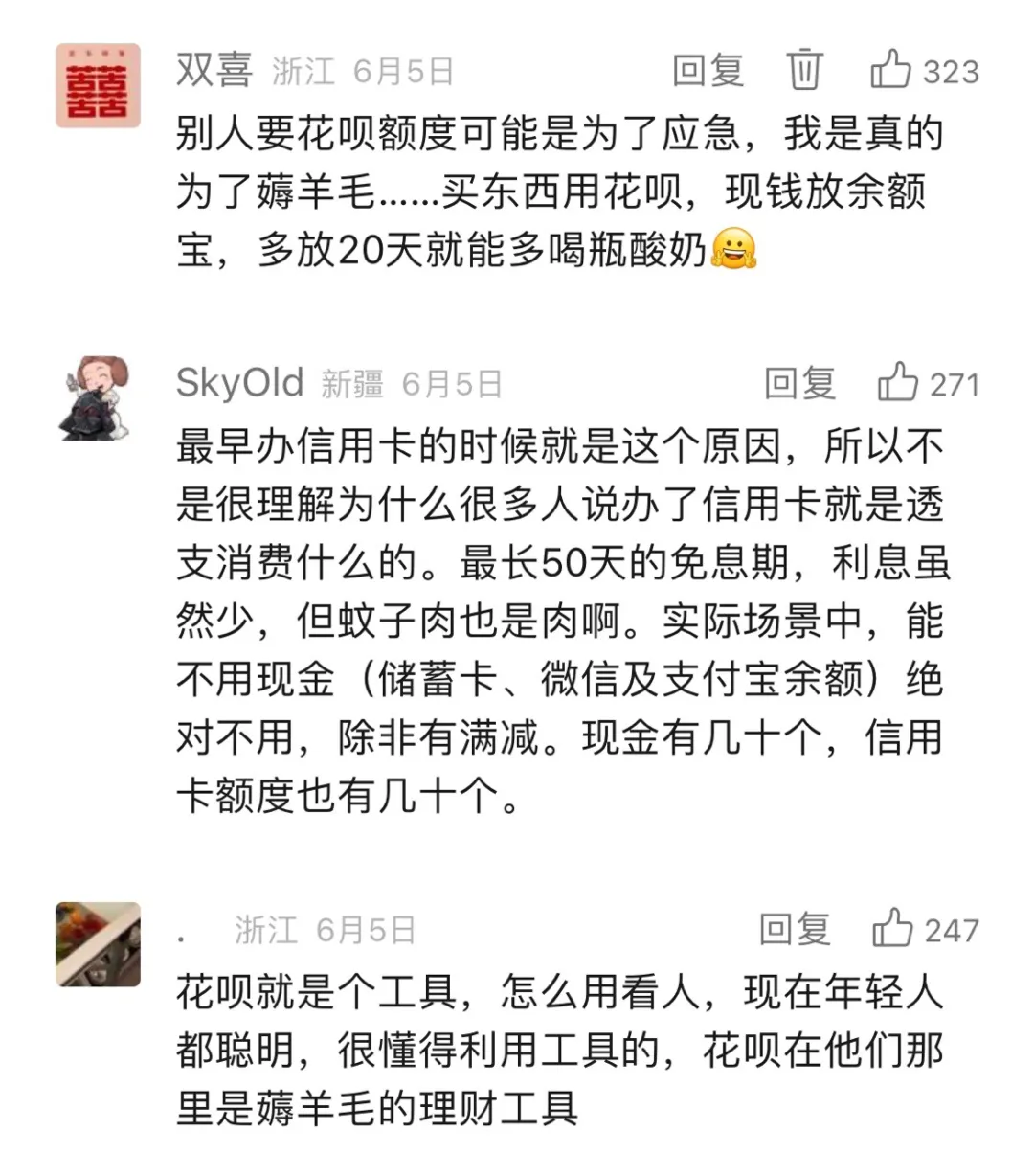Open 双喜's profile avatar
1034x1176 pixels.
(x=98, y=85)
